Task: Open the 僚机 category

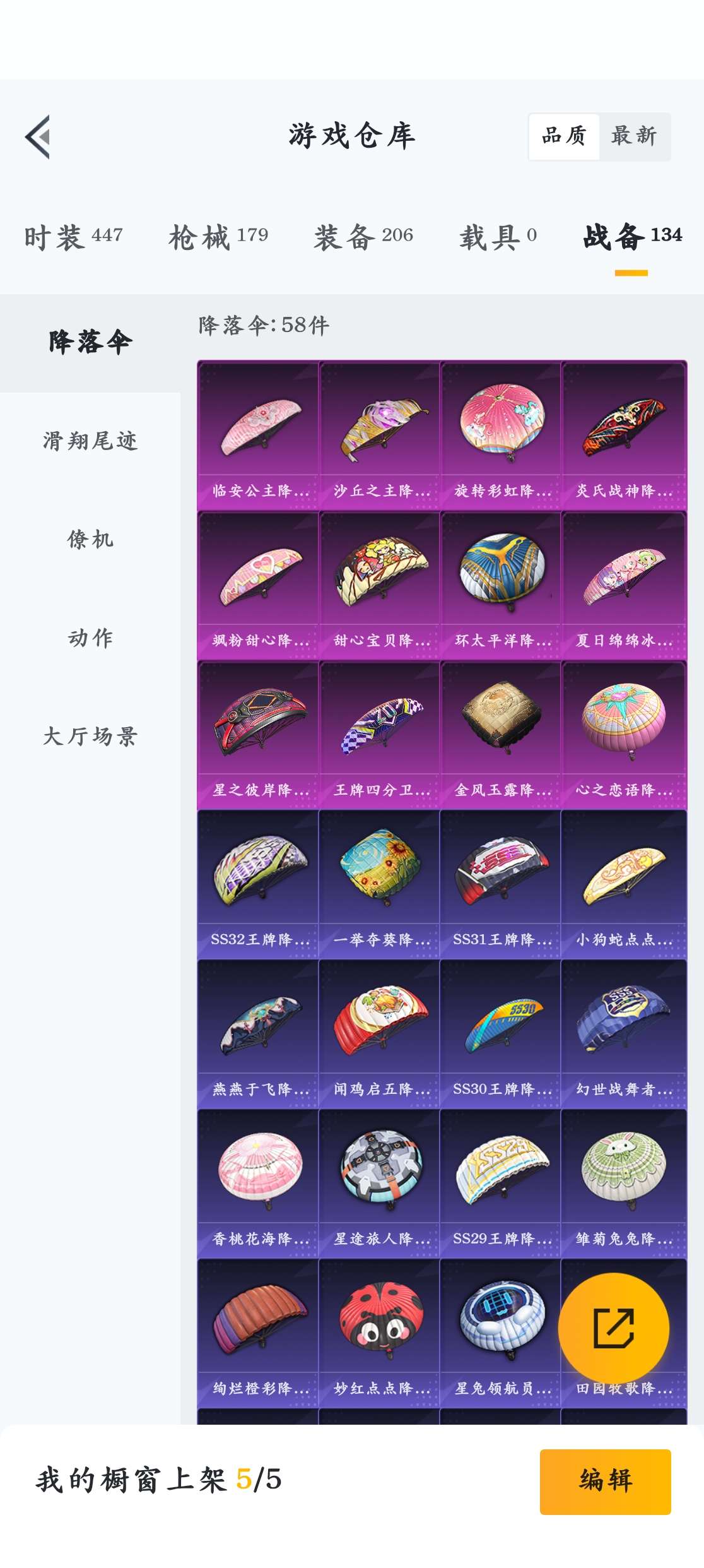Action: click(x=90, y=539)
